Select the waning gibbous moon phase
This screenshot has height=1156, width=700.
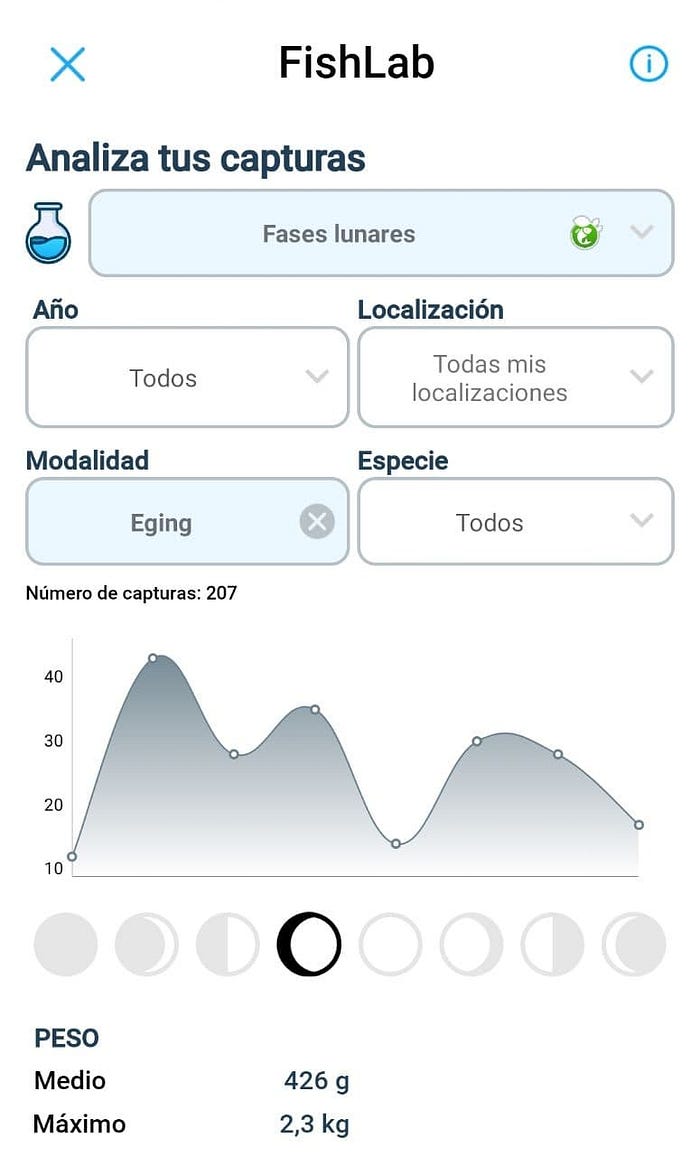tap(471, 944)
